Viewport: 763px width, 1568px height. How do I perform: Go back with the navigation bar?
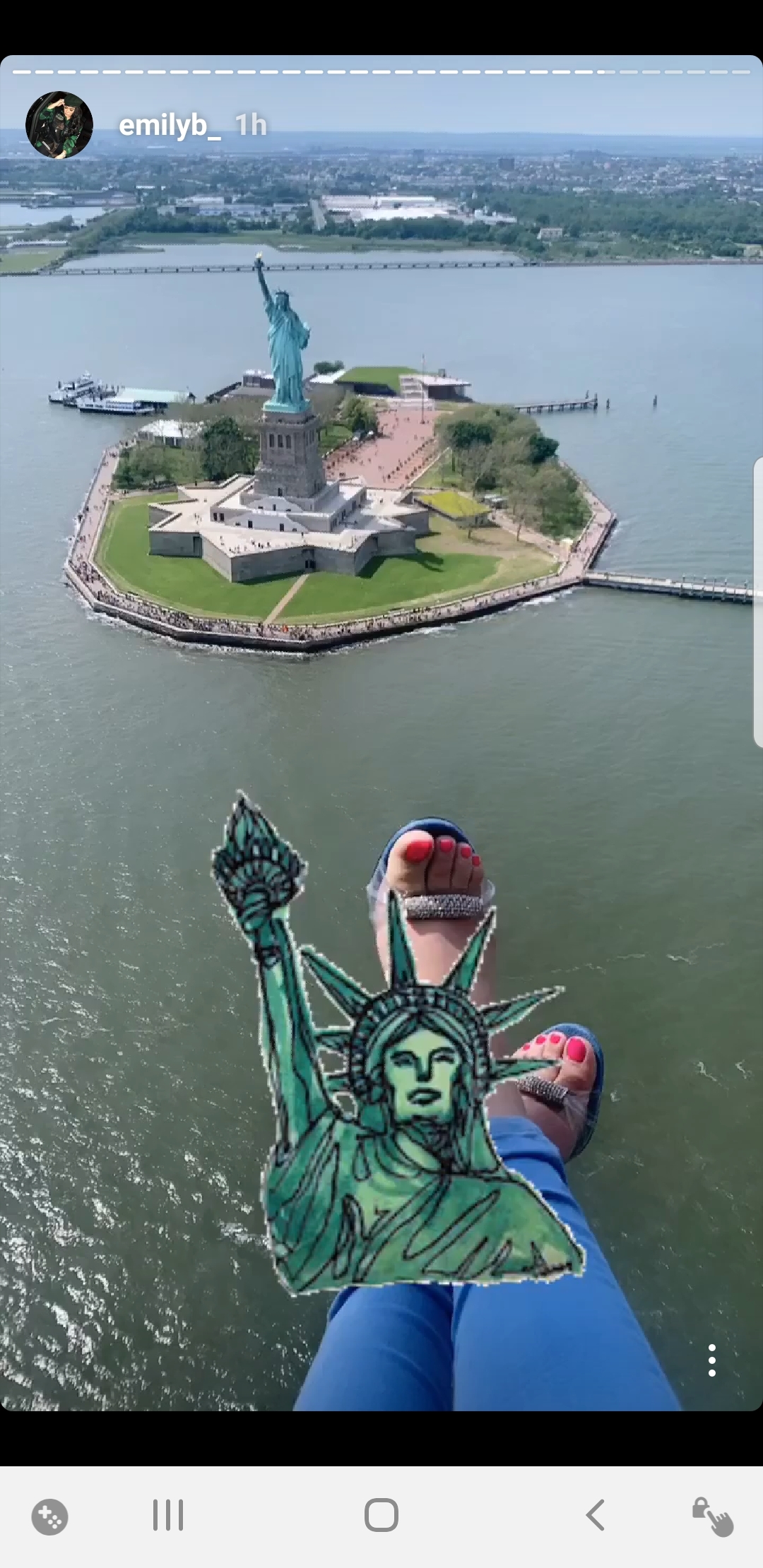(596, 1515)
